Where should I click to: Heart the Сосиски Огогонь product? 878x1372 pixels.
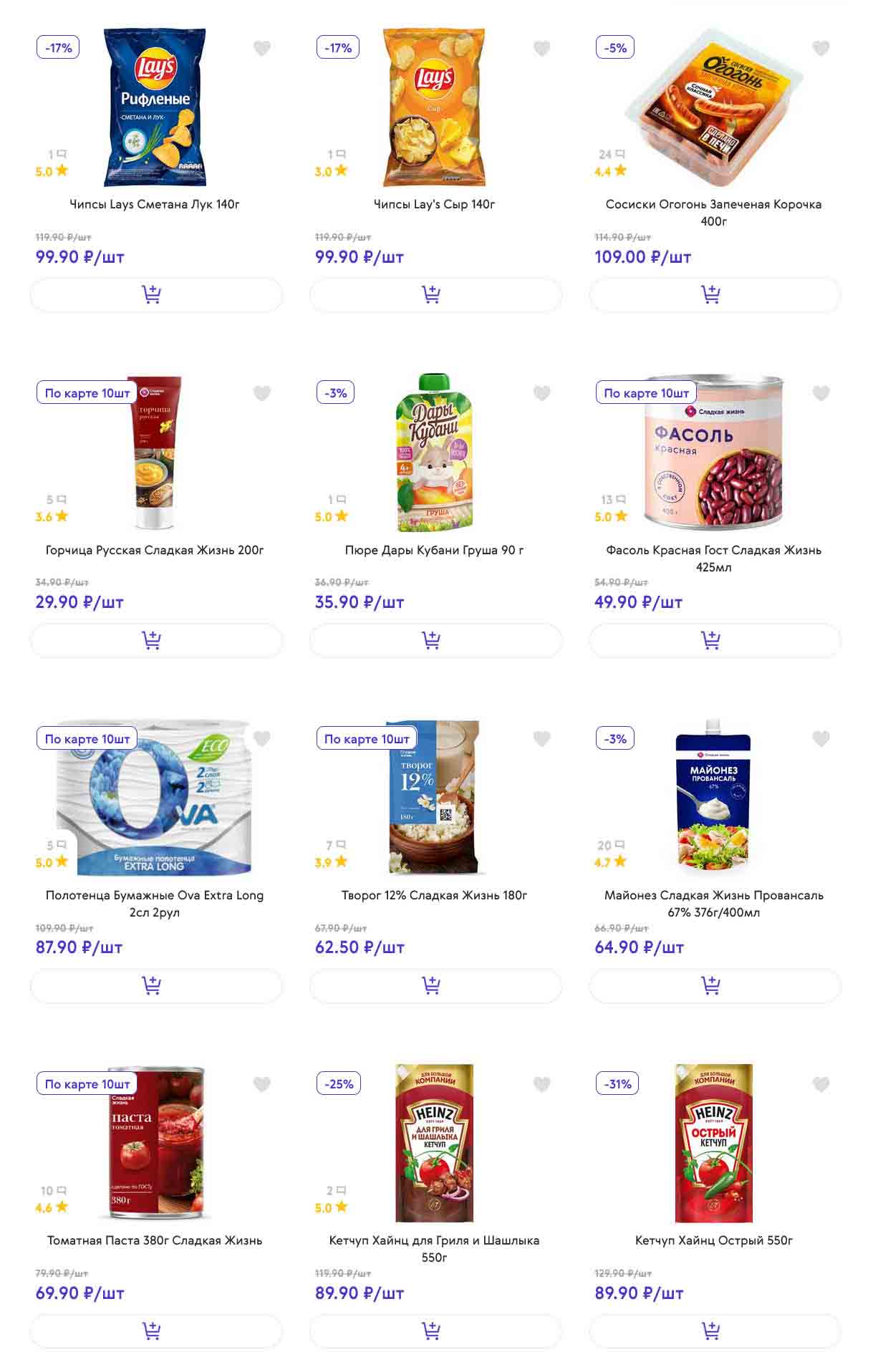821,49
